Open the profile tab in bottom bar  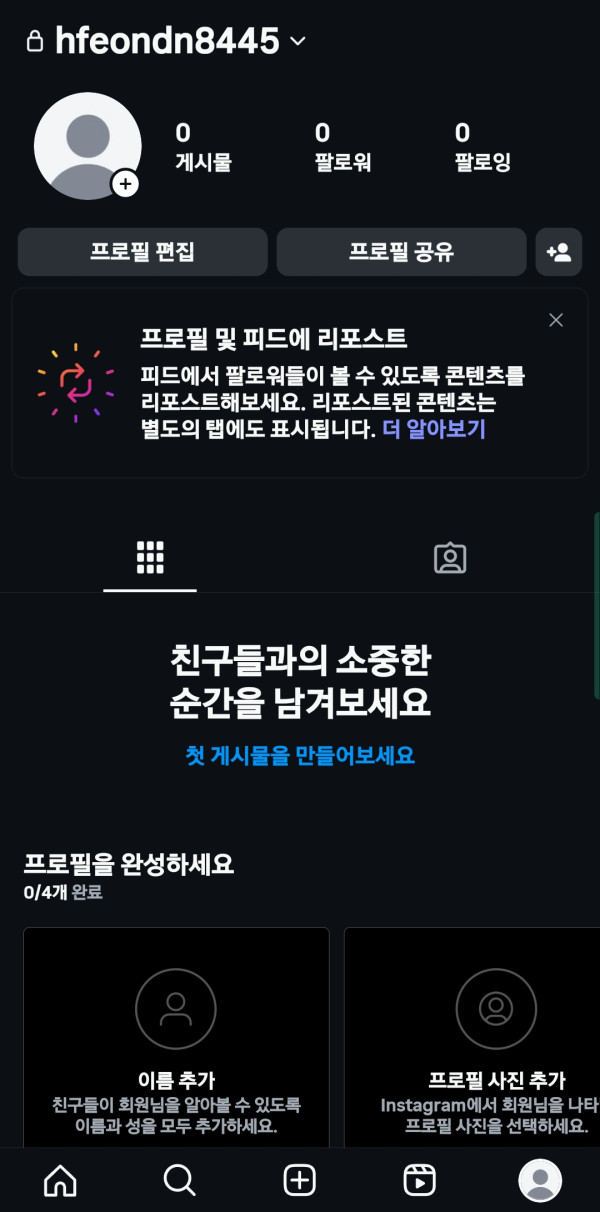[x=540, y=1181]
